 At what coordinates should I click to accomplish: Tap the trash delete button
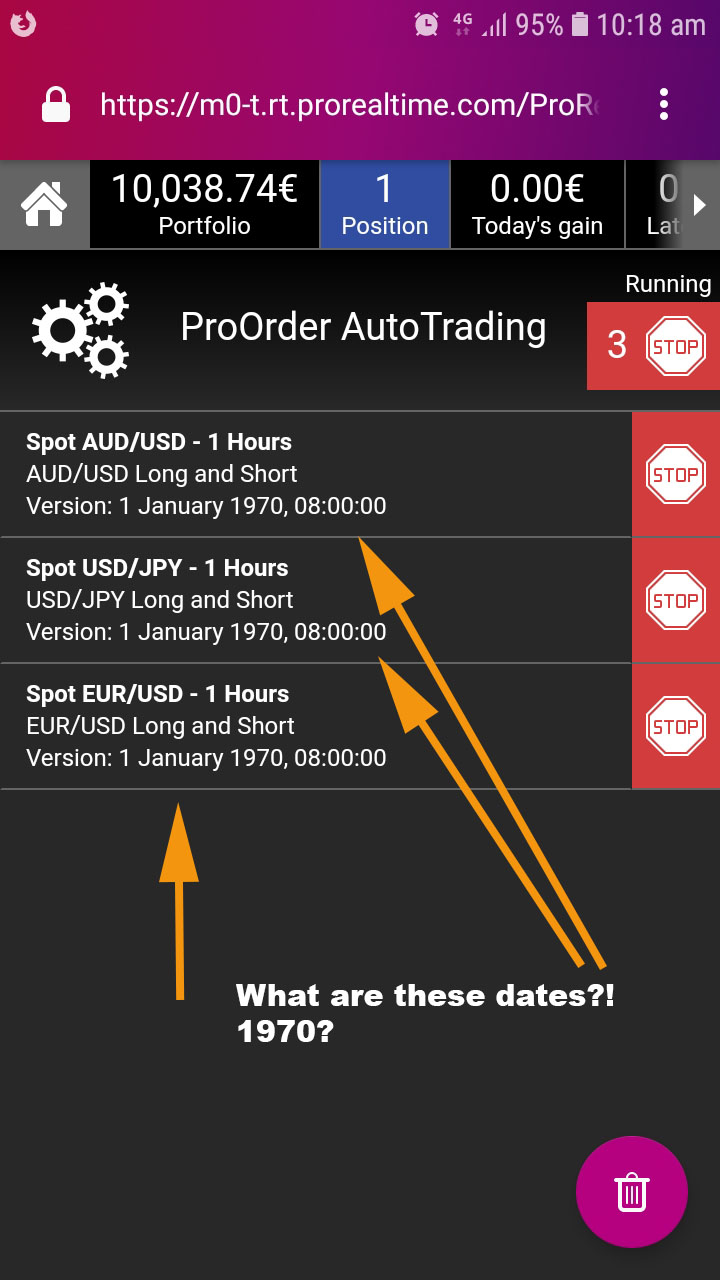(x=631, y=1192)
